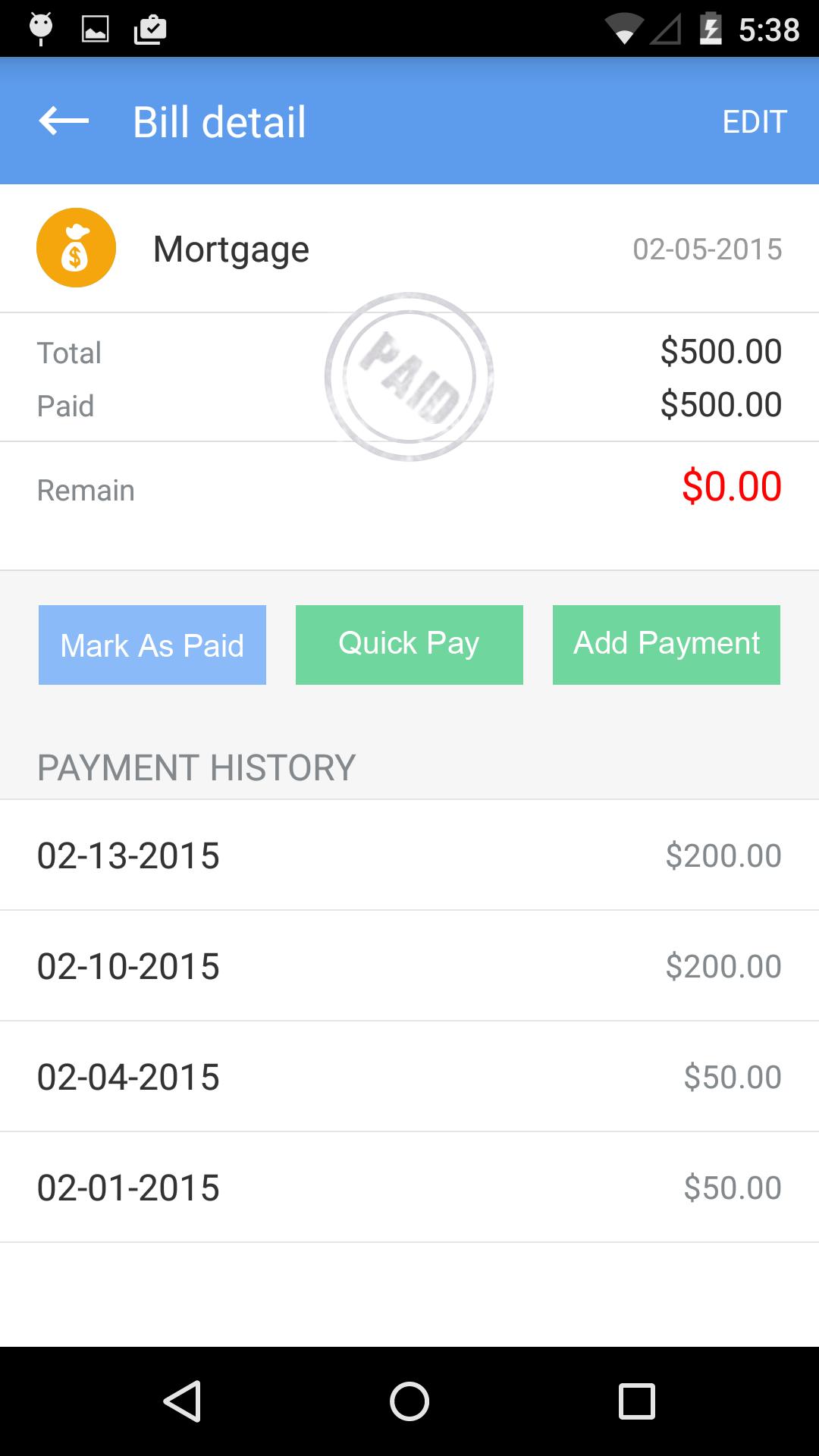View the 02-04-2015 payment record
Screen dimensions: 819x1456
pos(409,1077)
